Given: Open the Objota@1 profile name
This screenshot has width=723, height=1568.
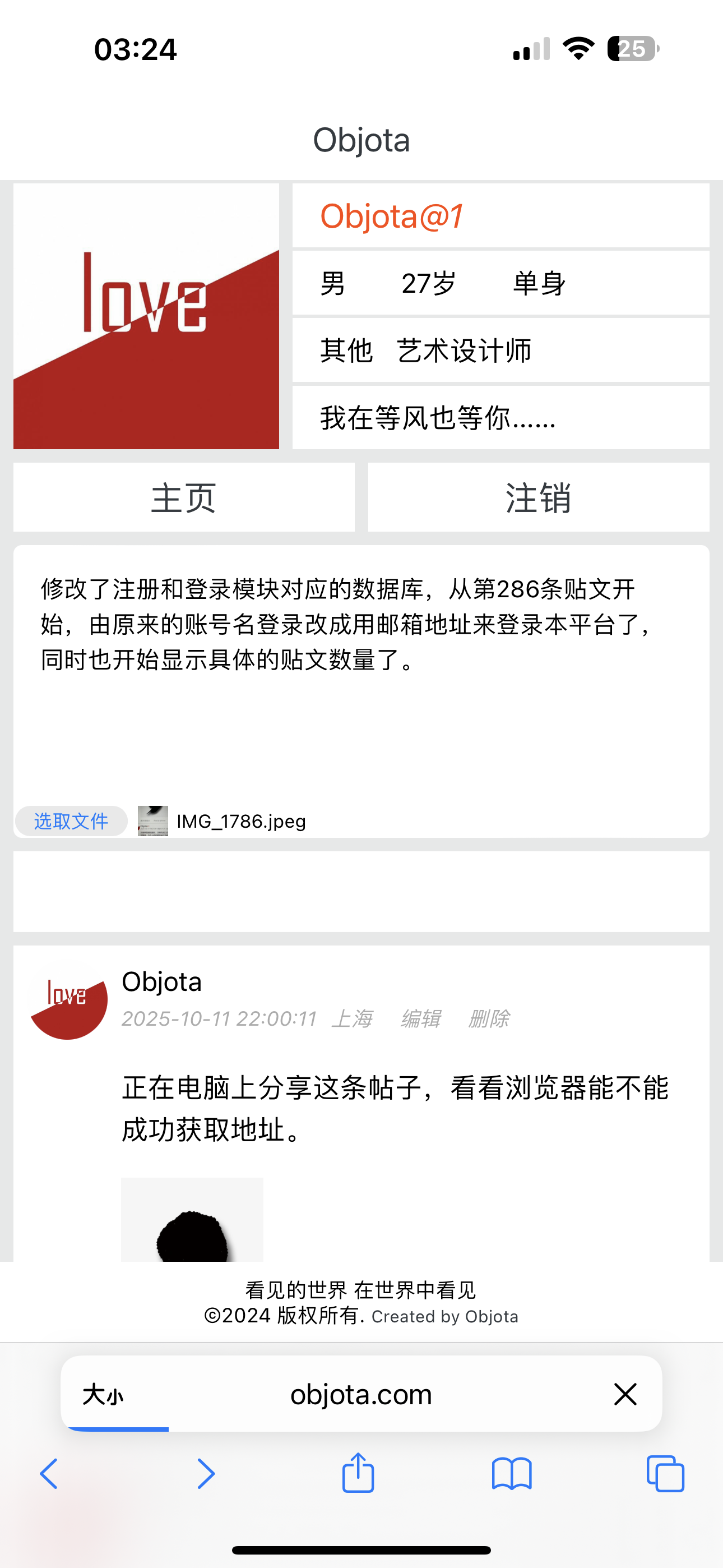Looking at the screenshot, I should (392, 216).
